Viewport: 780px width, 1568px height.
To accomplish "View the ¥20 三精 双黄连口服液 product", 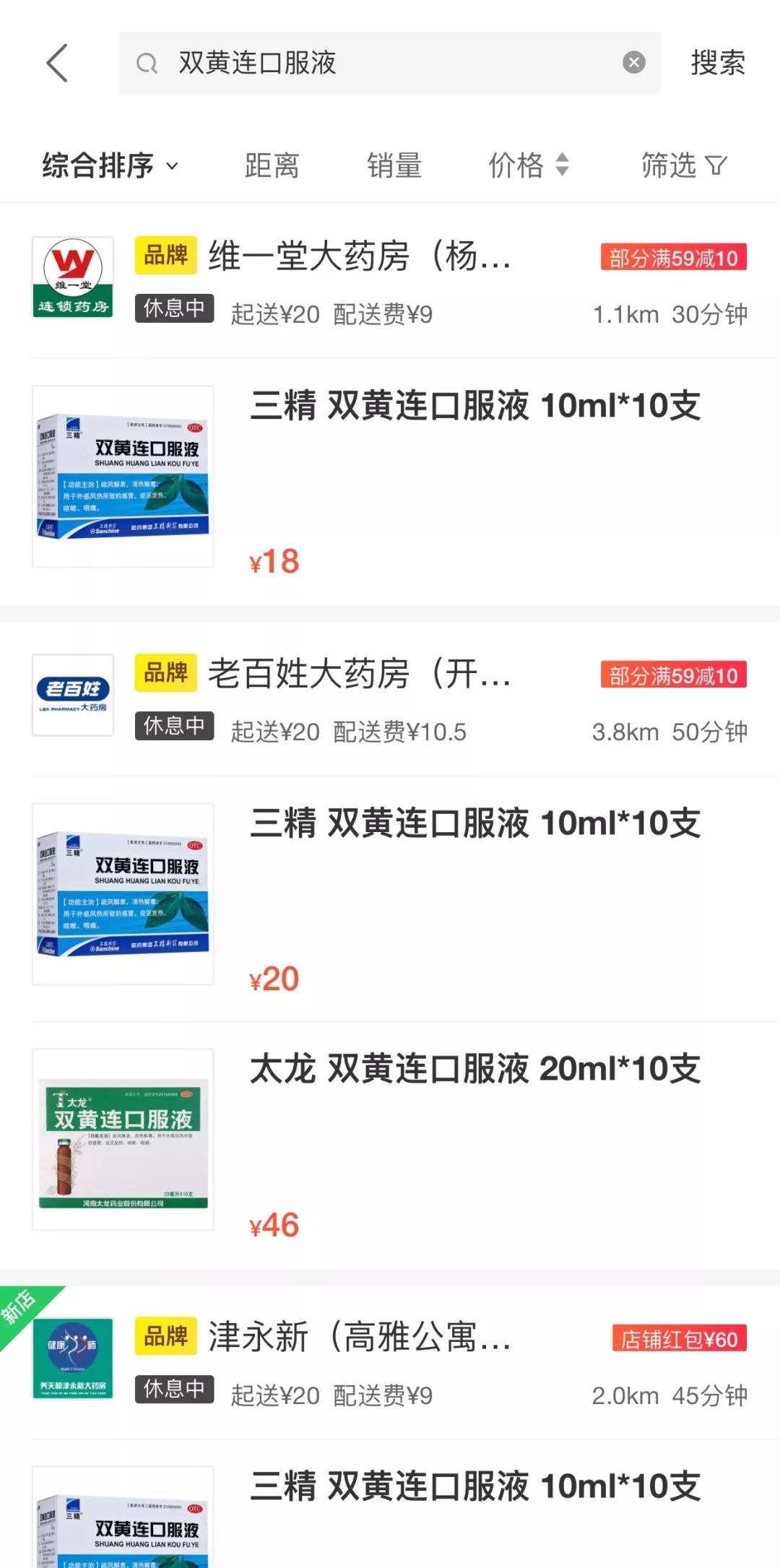I will (x=474, y=895).
